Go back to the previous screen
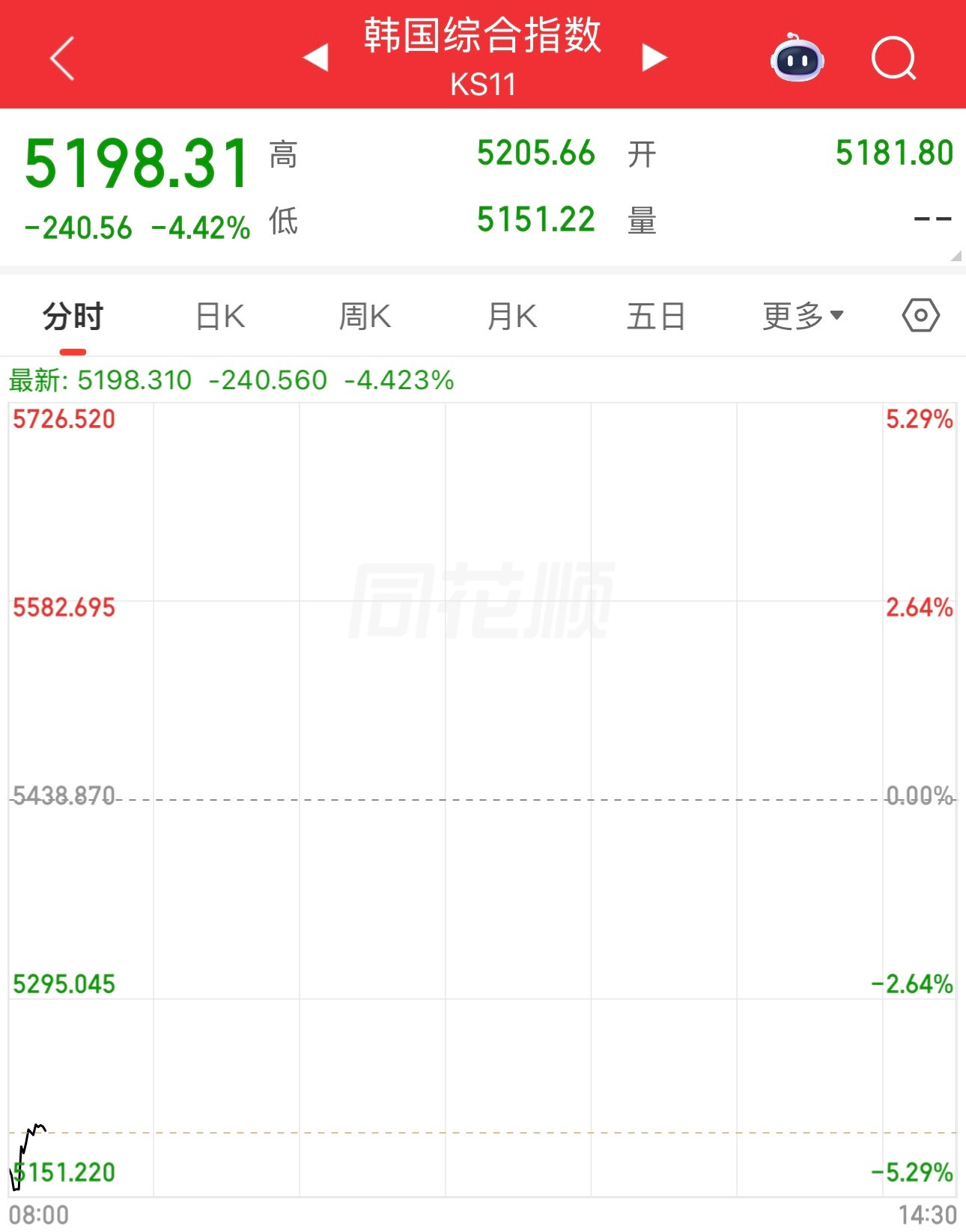Image resolution: width=966 pixels, height=1232 pixels. tap(63, 58)
